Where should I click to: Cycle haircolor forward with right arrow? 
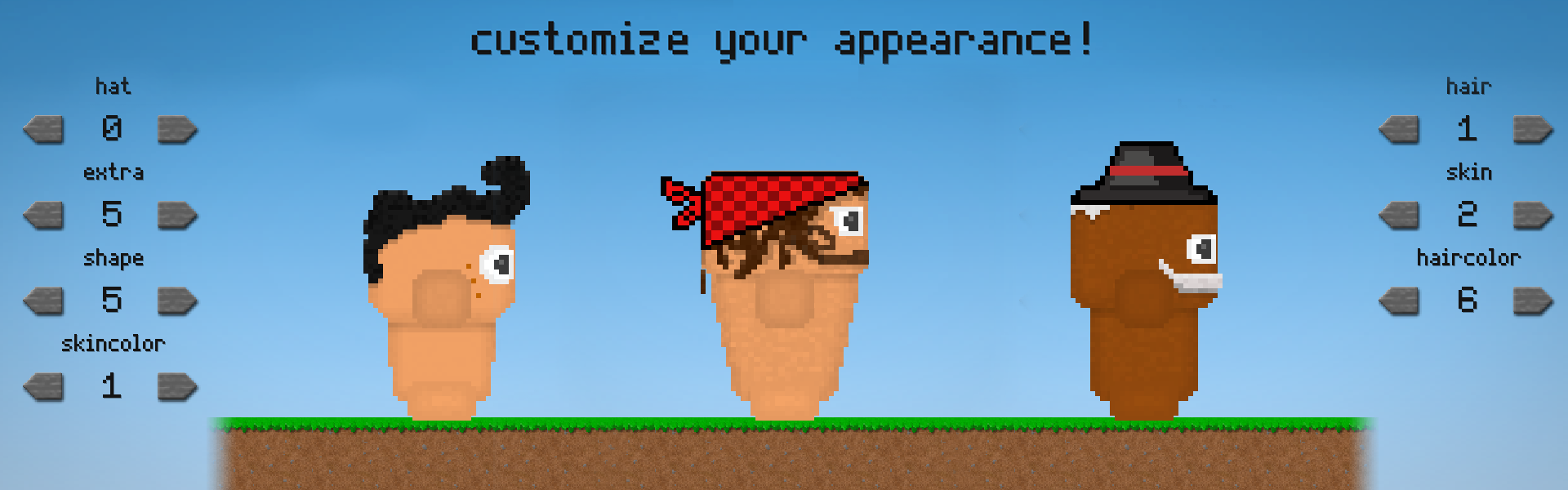(1533, 301)
